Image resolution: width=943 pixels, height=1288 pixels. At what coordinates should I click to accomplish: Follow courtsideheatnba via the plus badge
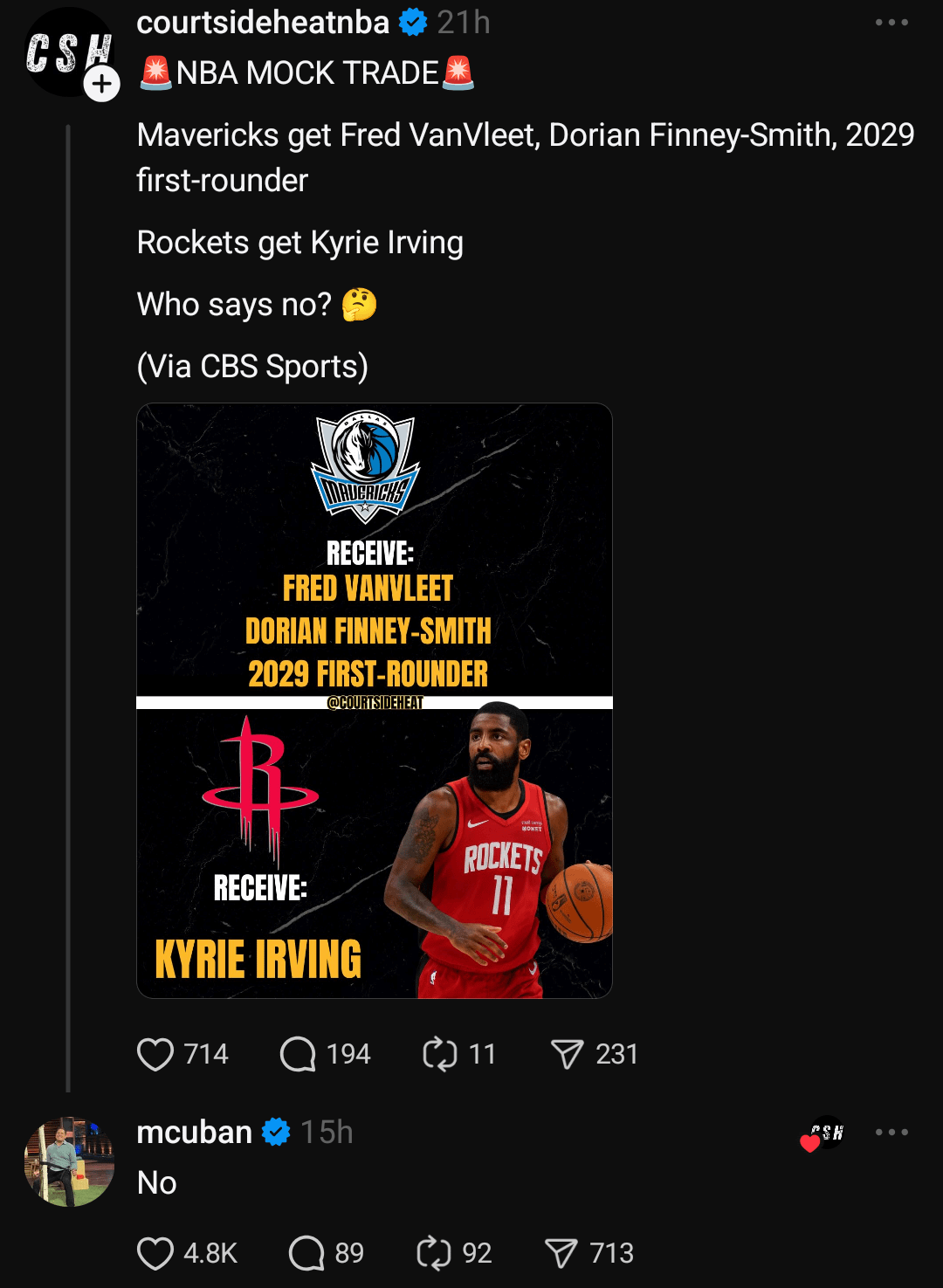[x=102, y=84]
